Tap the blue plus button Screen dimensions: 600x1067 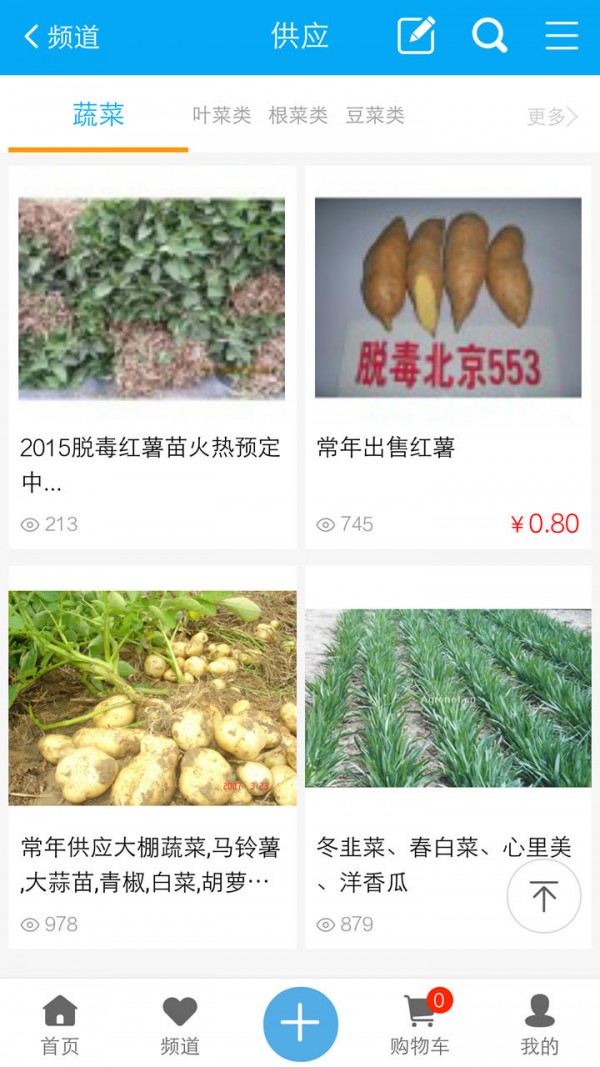click(x=300, y=1024)
